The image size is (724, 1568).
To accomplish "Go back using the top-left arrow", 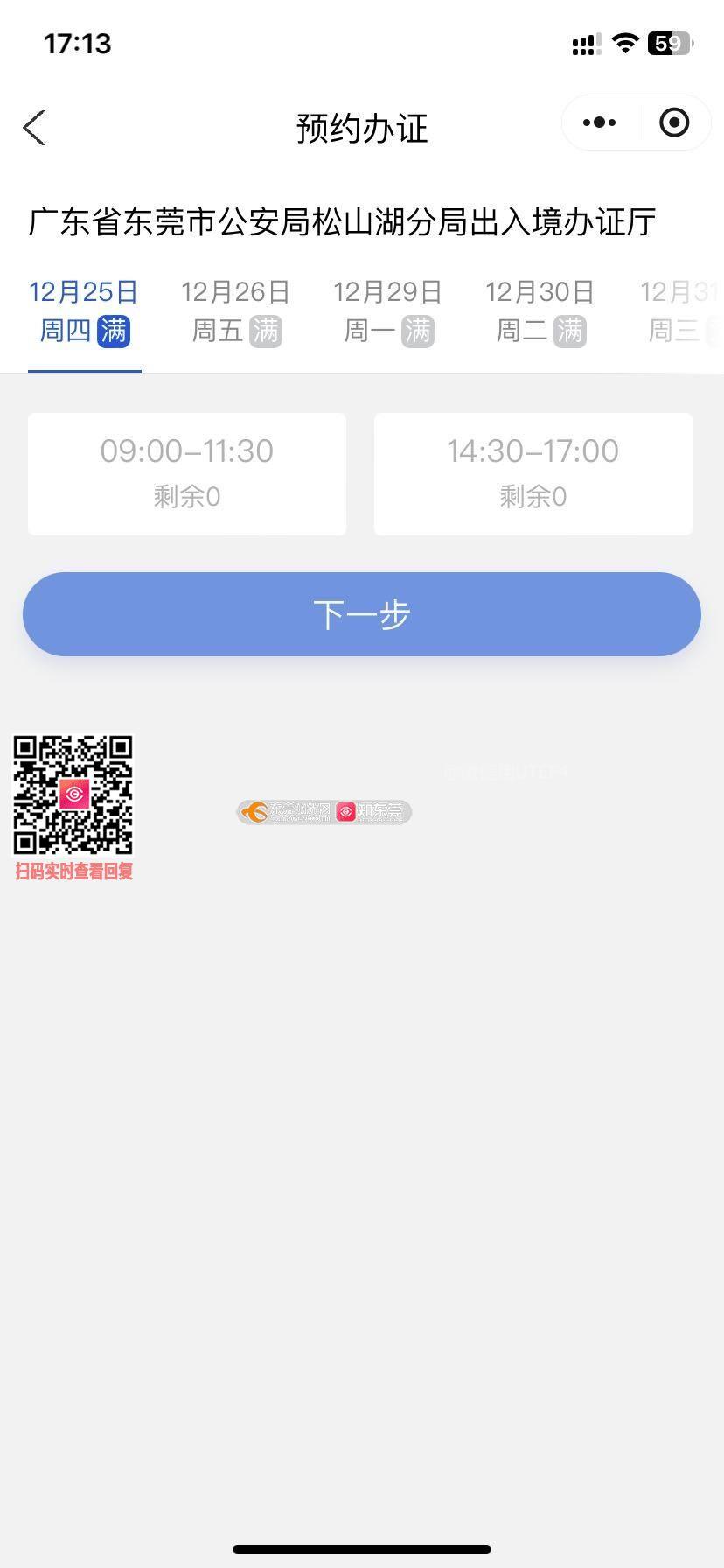I will click(35, 129).
